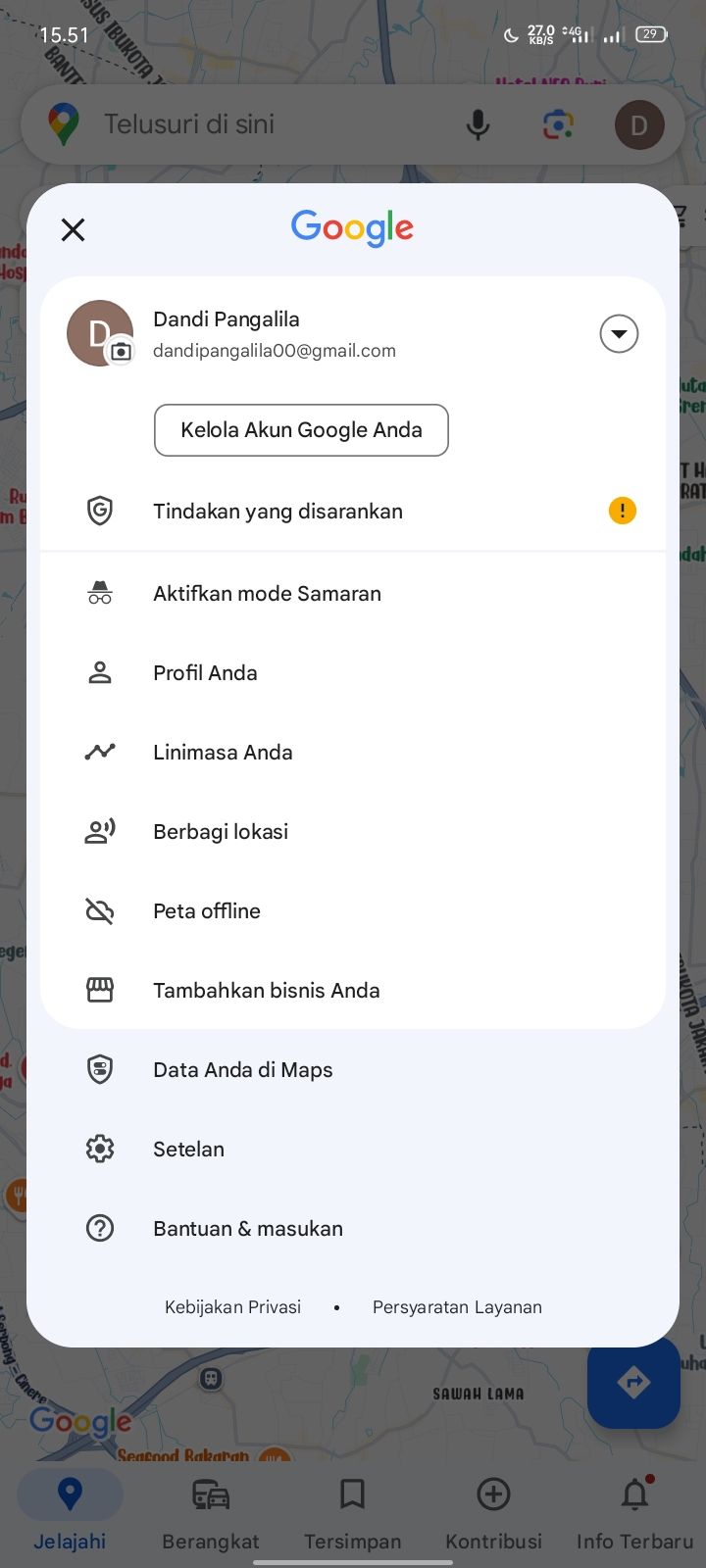Open Data Anda di Maps
This screenshot has width=706, height=1568.
353,1069
